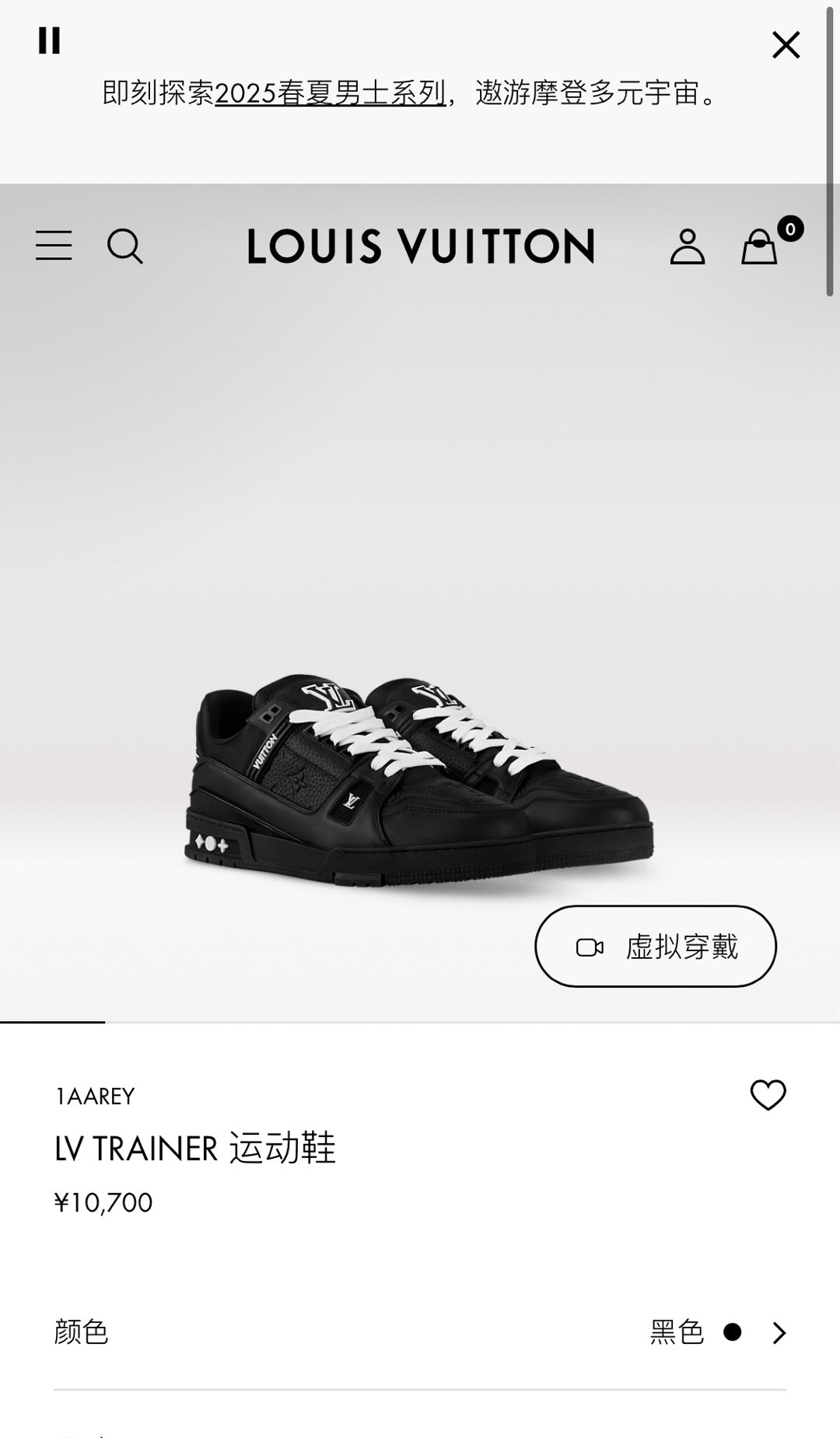Viewport: 840px width, 1438px height.
Task: Open the search icon
Action: pos(124,247)
